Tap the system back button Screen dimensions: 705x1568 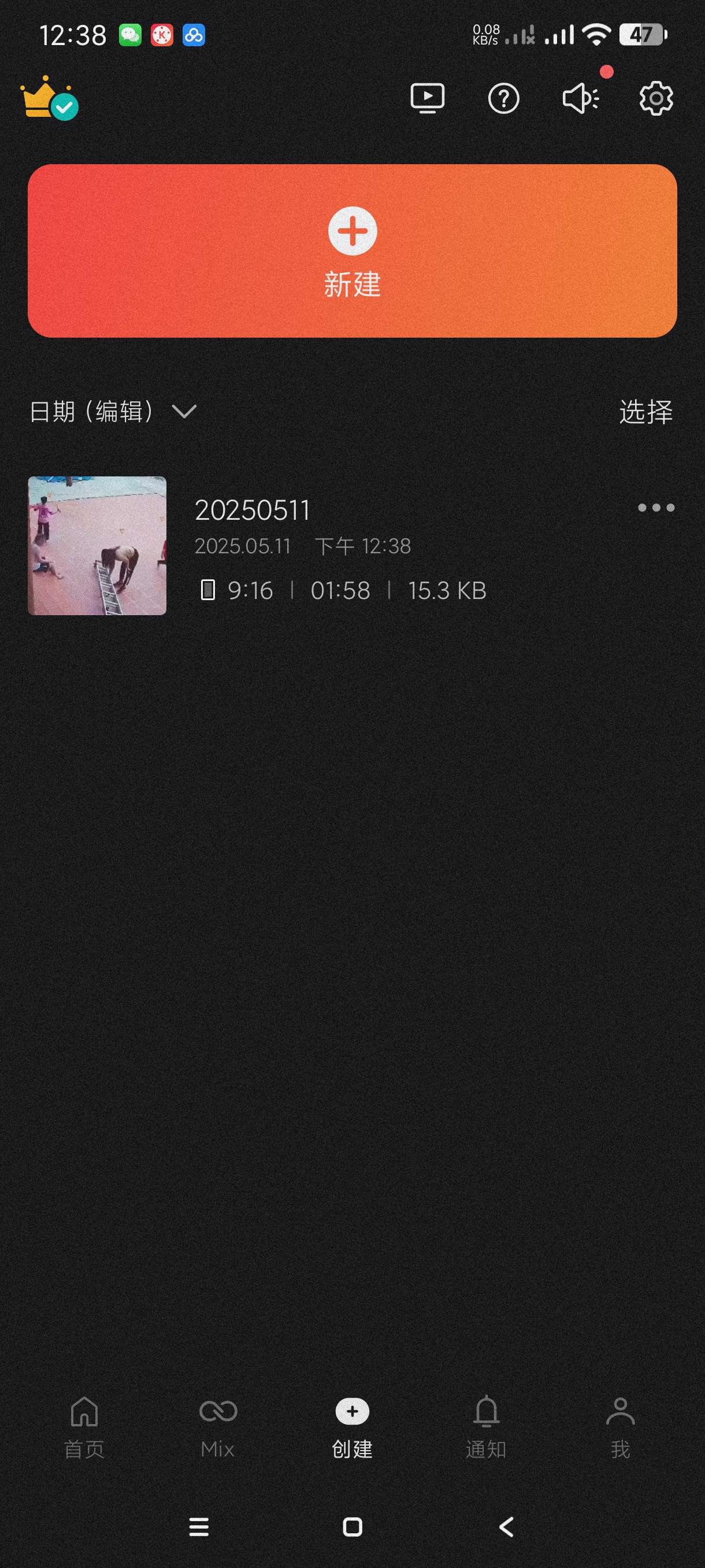pos(506,1526)
